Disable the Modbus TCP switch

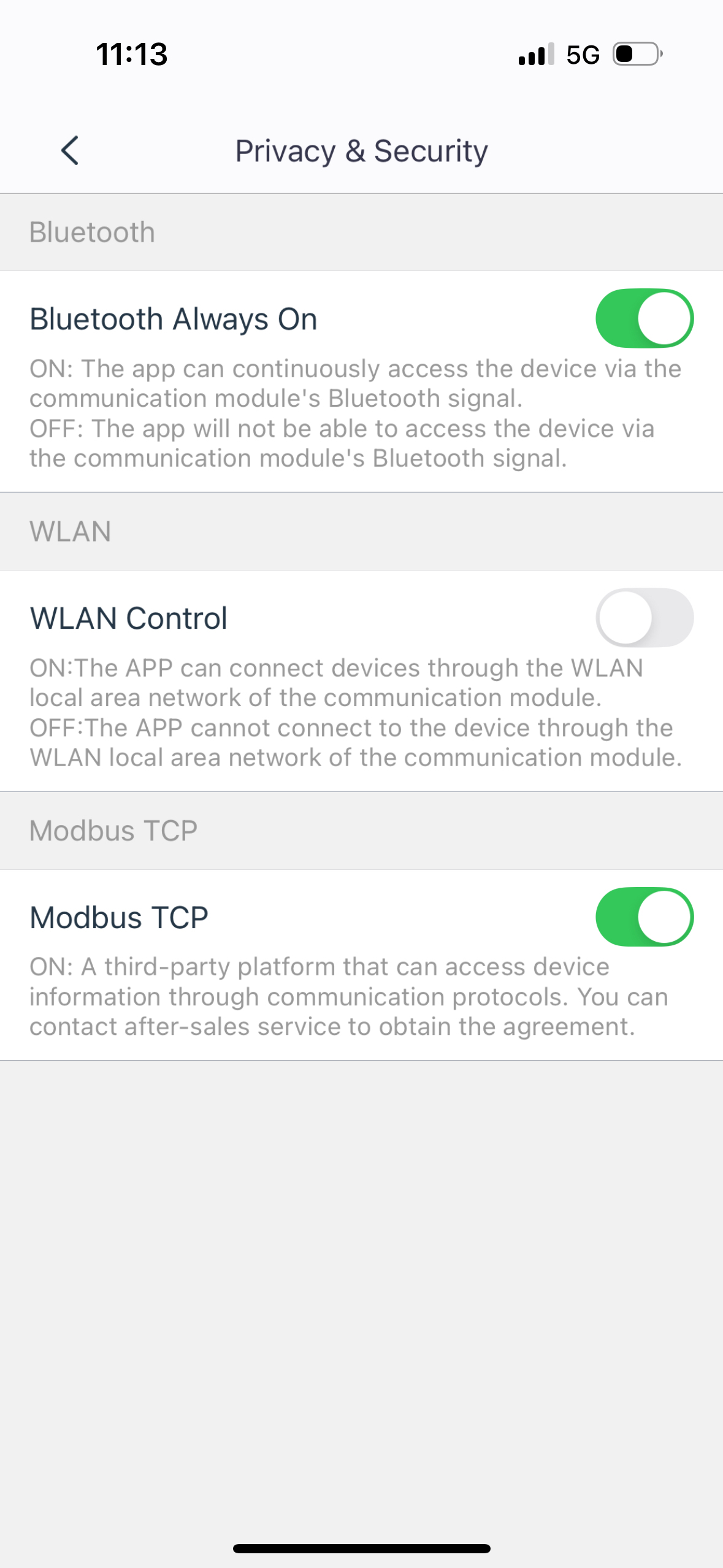(644, 917)
